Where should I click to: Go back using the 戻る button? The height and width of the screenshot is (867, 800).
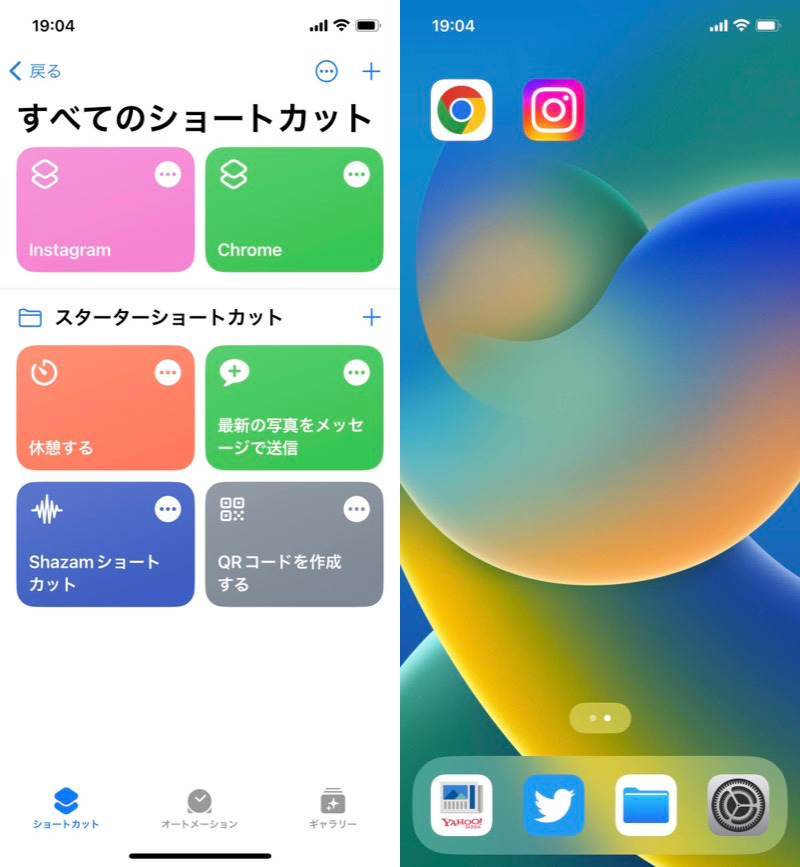[36, 71]
